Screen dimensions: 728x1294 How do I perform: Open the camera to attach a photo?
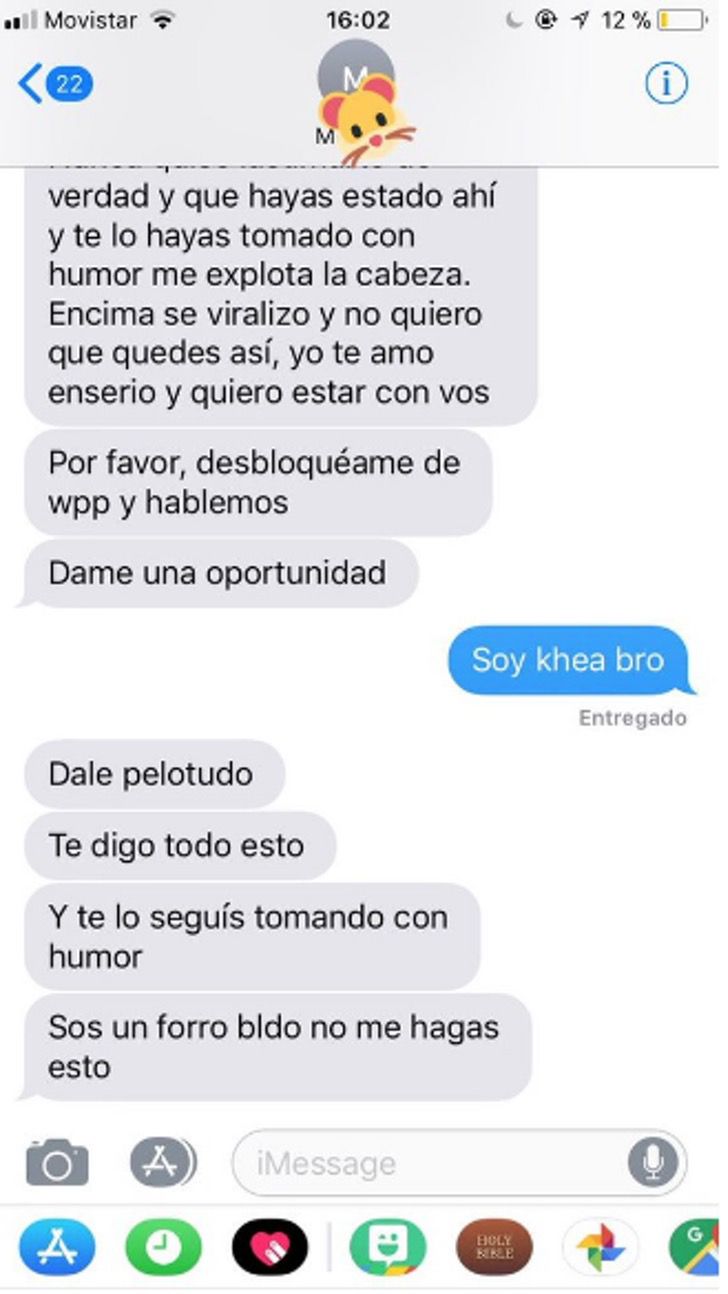click(x=57, y=1163)
